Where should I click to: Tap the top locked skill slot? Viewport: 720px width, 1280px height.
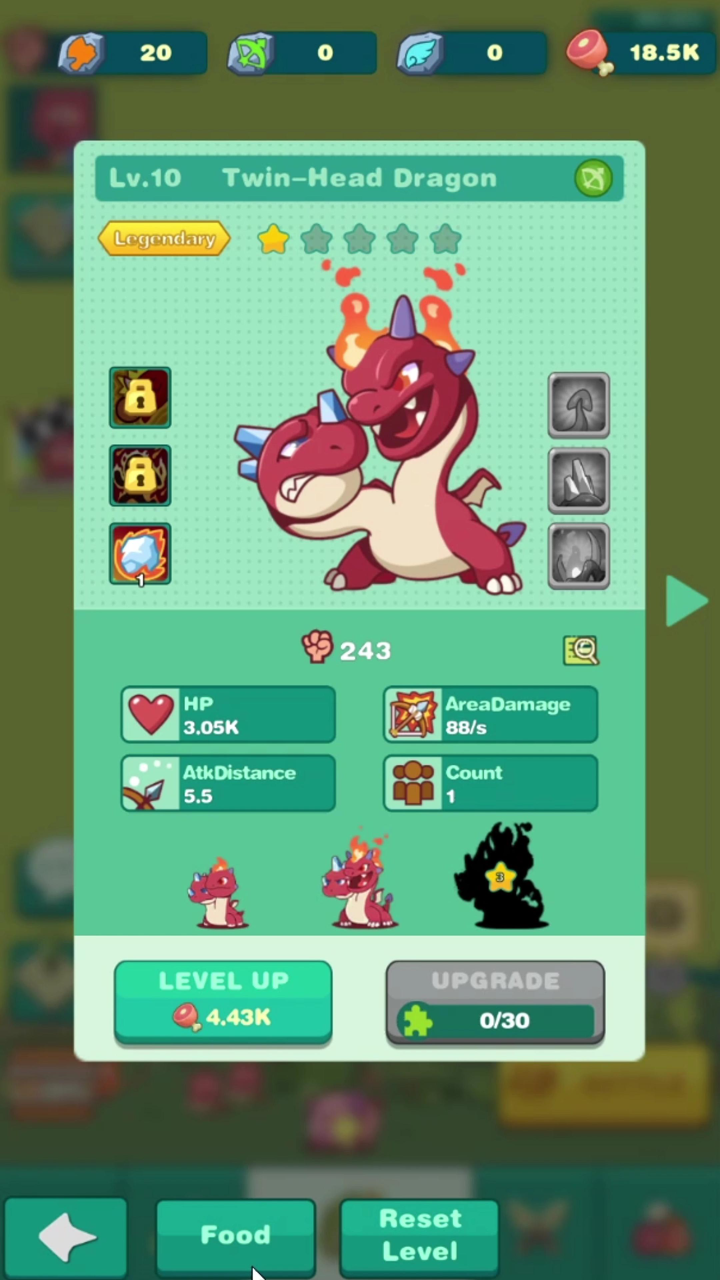(140, 398)
